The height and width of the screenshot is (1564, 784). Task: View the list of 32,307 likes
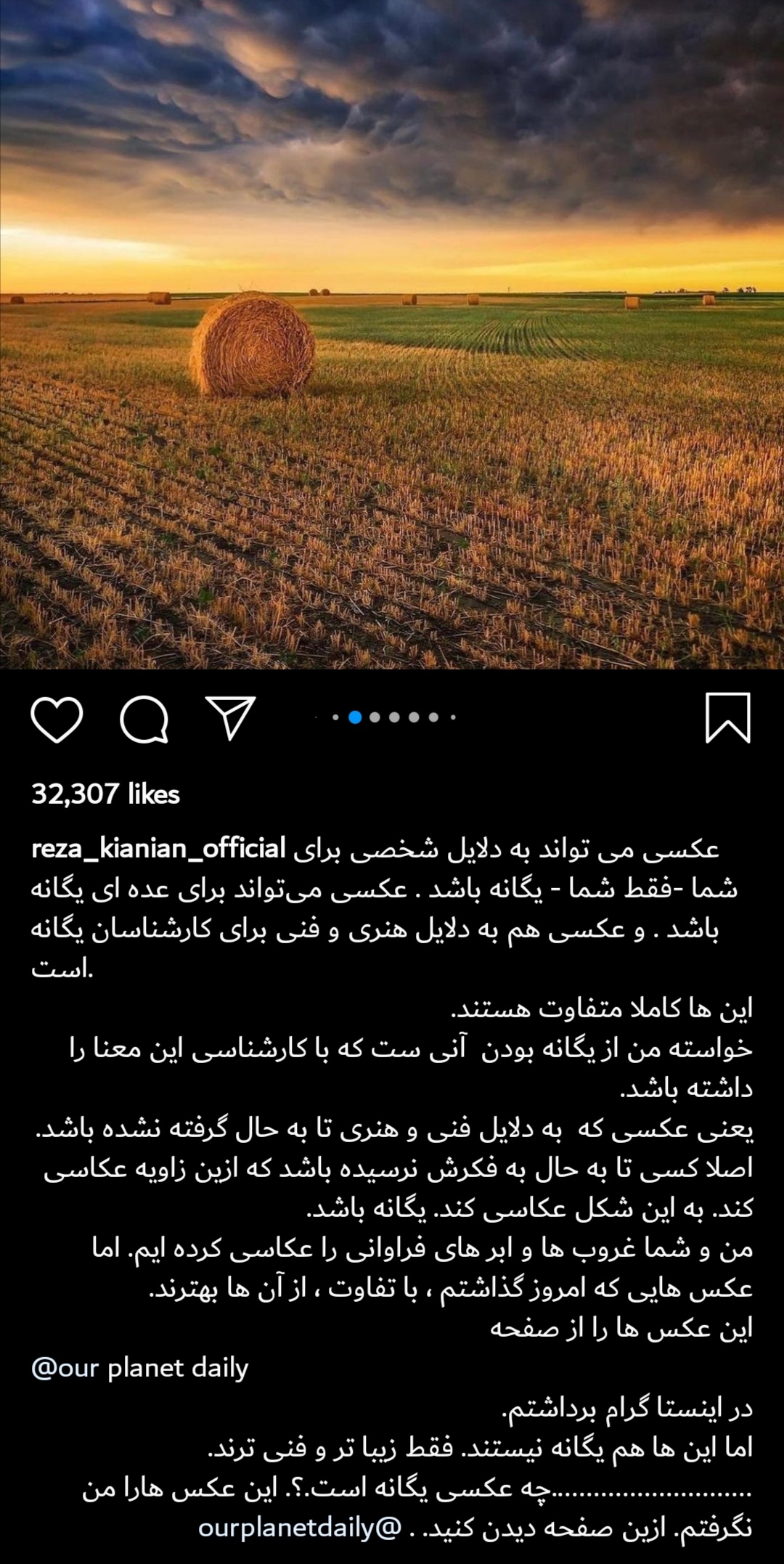(105, 794)
